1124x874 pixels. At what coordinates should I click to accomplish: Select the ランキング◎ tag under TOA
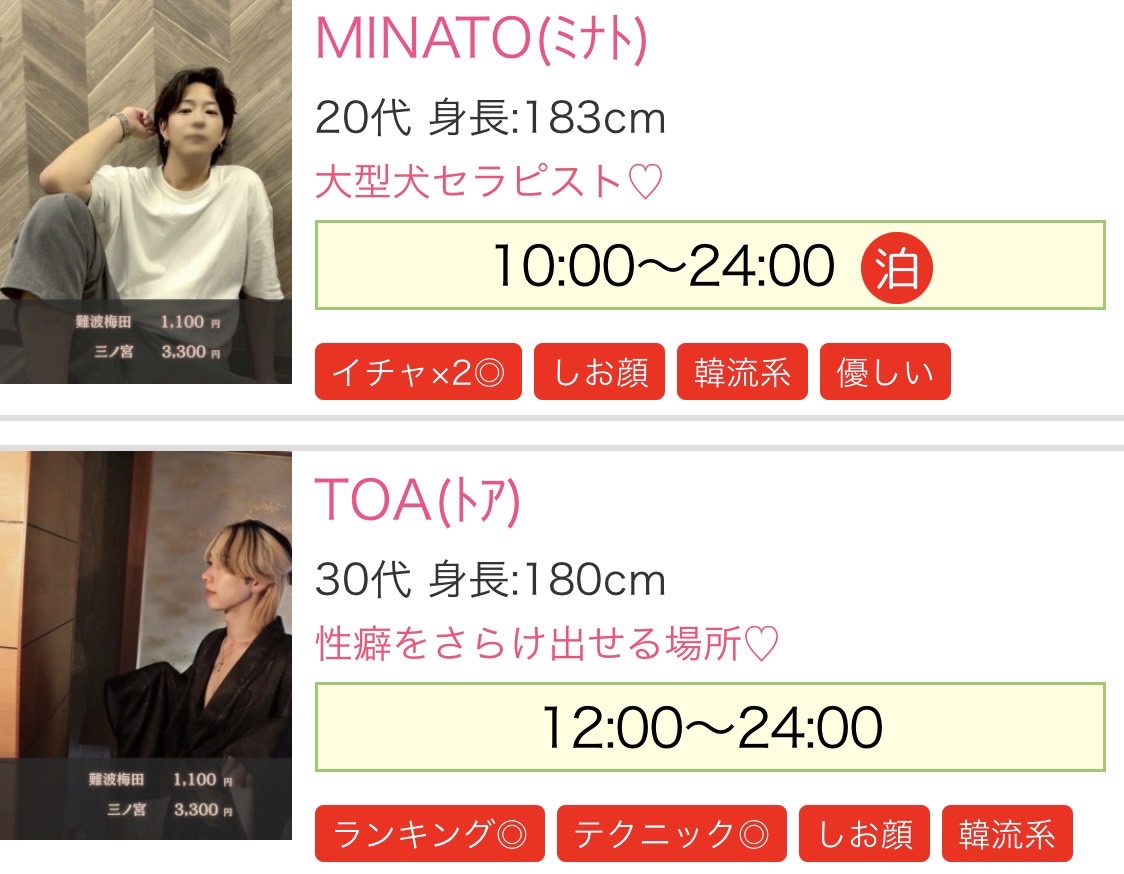[430, 833]
